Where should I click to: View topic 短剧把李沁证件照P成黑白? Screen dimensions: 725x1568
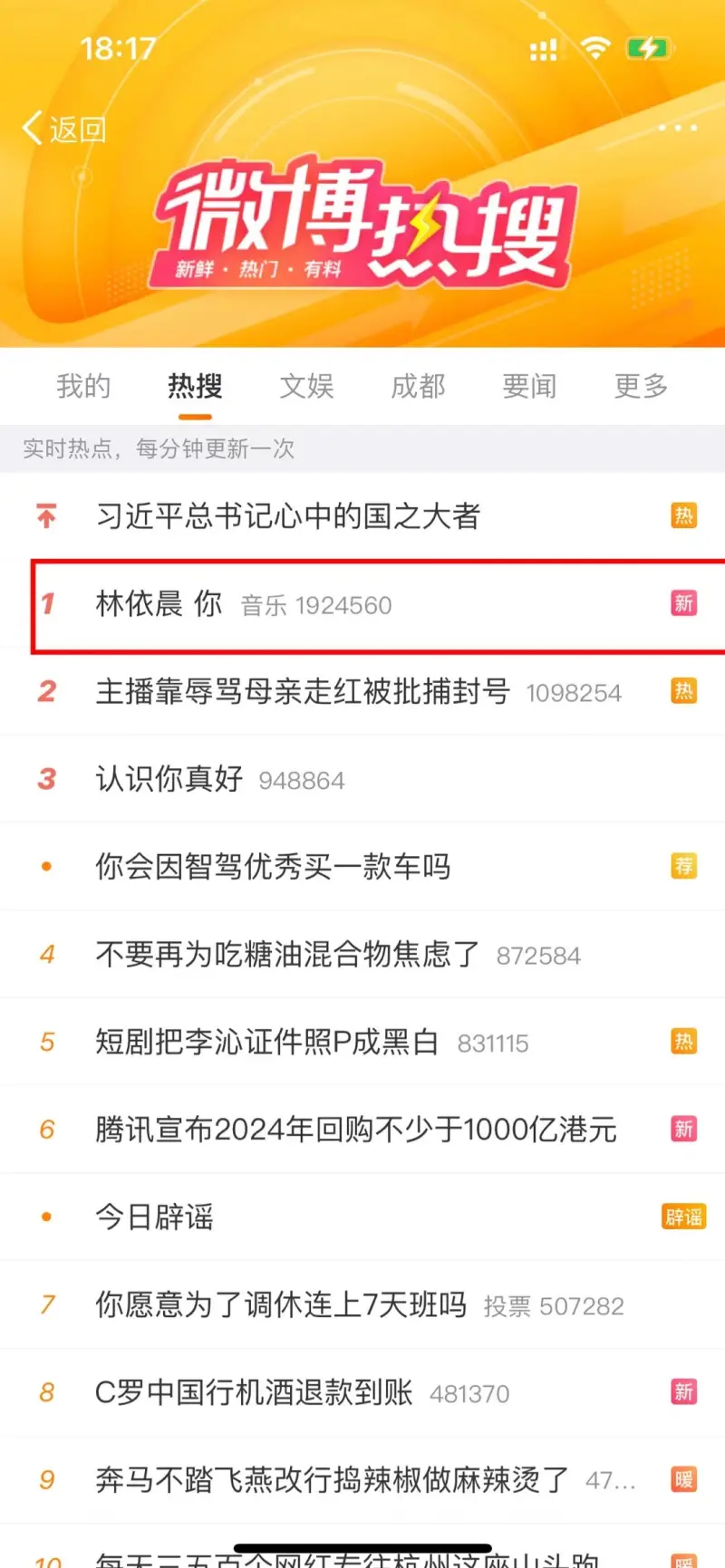266,1043
